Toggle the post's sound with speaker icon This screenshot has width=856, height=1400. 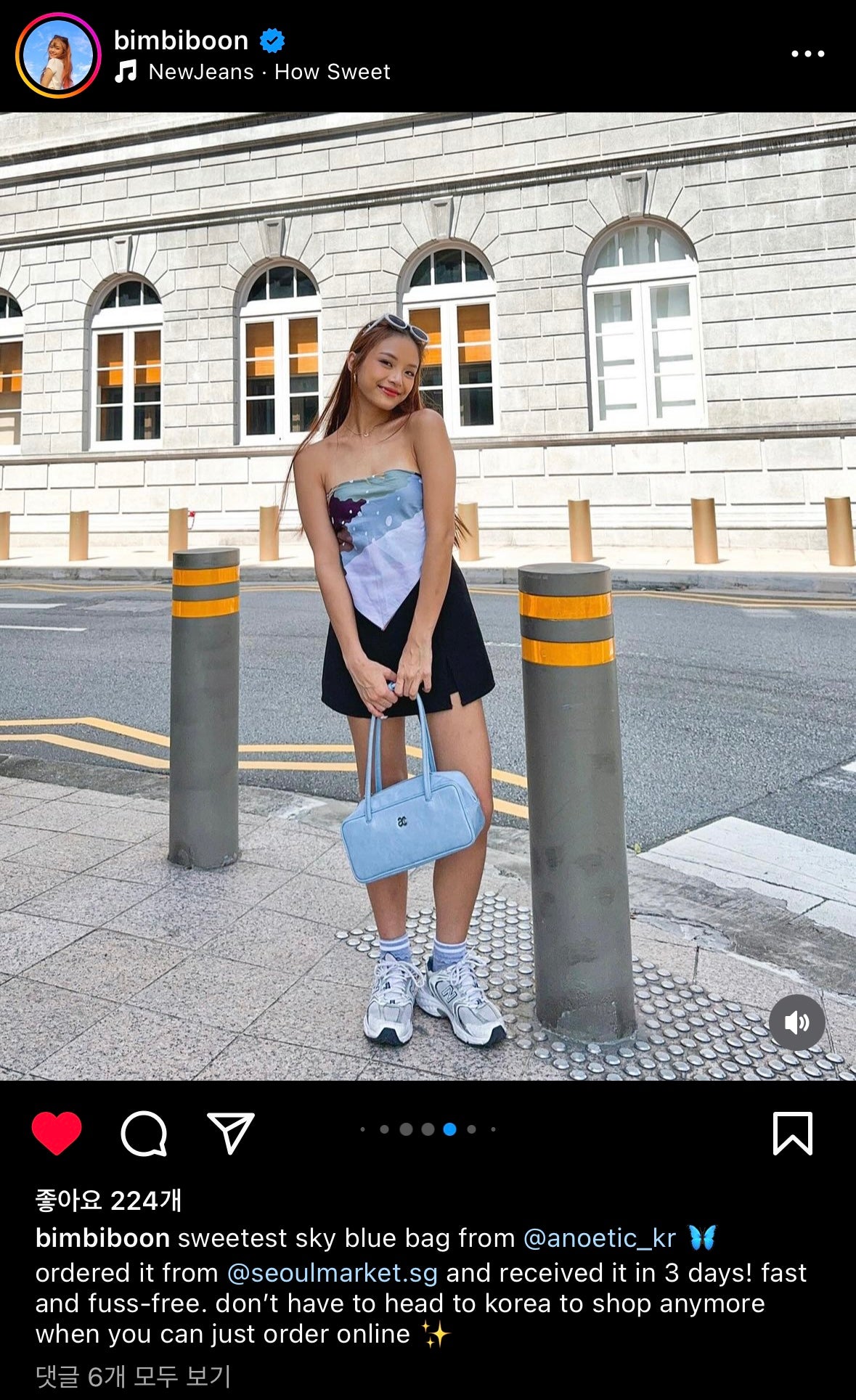796,1022
